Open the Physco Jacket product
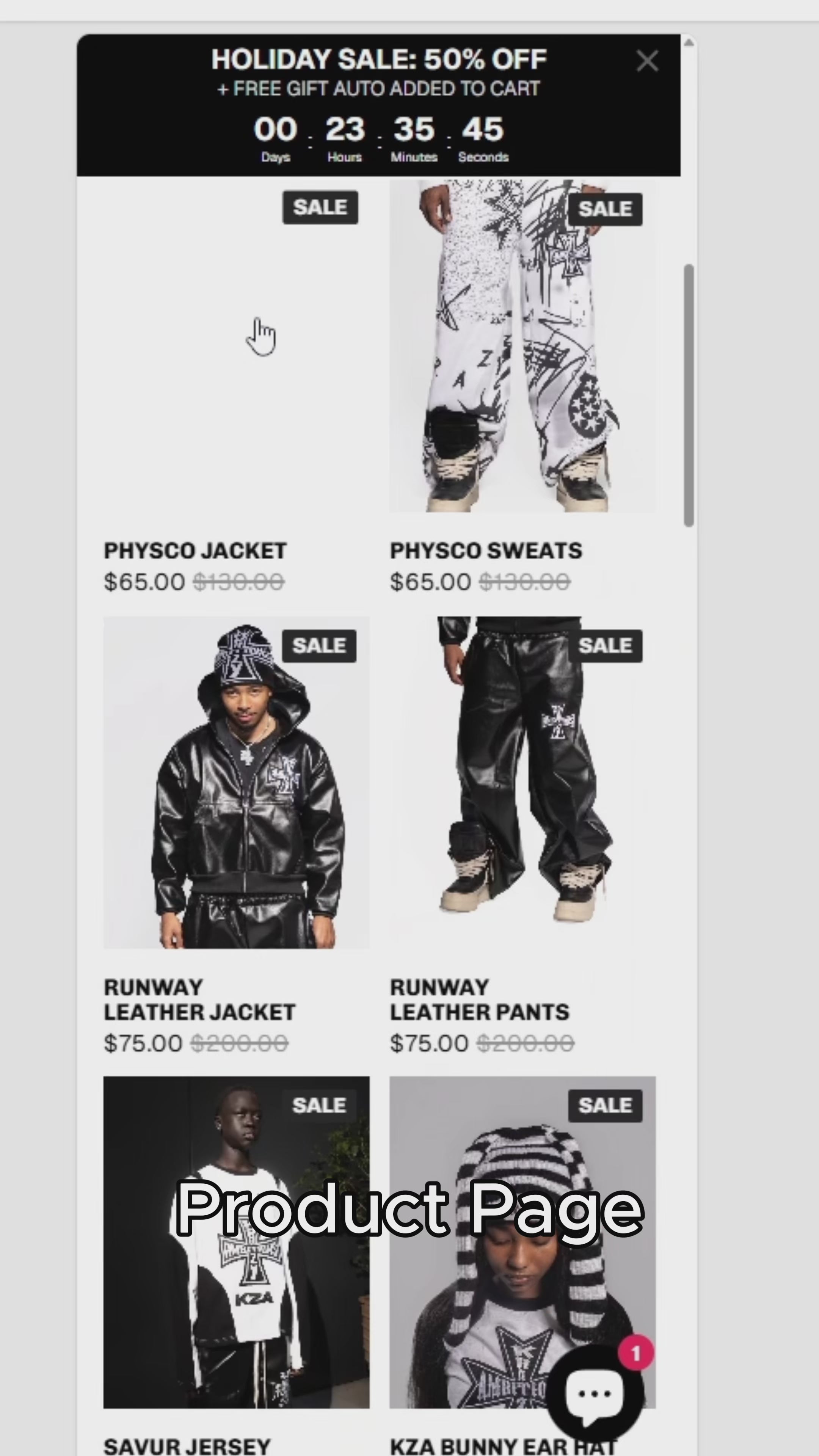Viewport: 819px width, 1456px height. tap(195, 551)
